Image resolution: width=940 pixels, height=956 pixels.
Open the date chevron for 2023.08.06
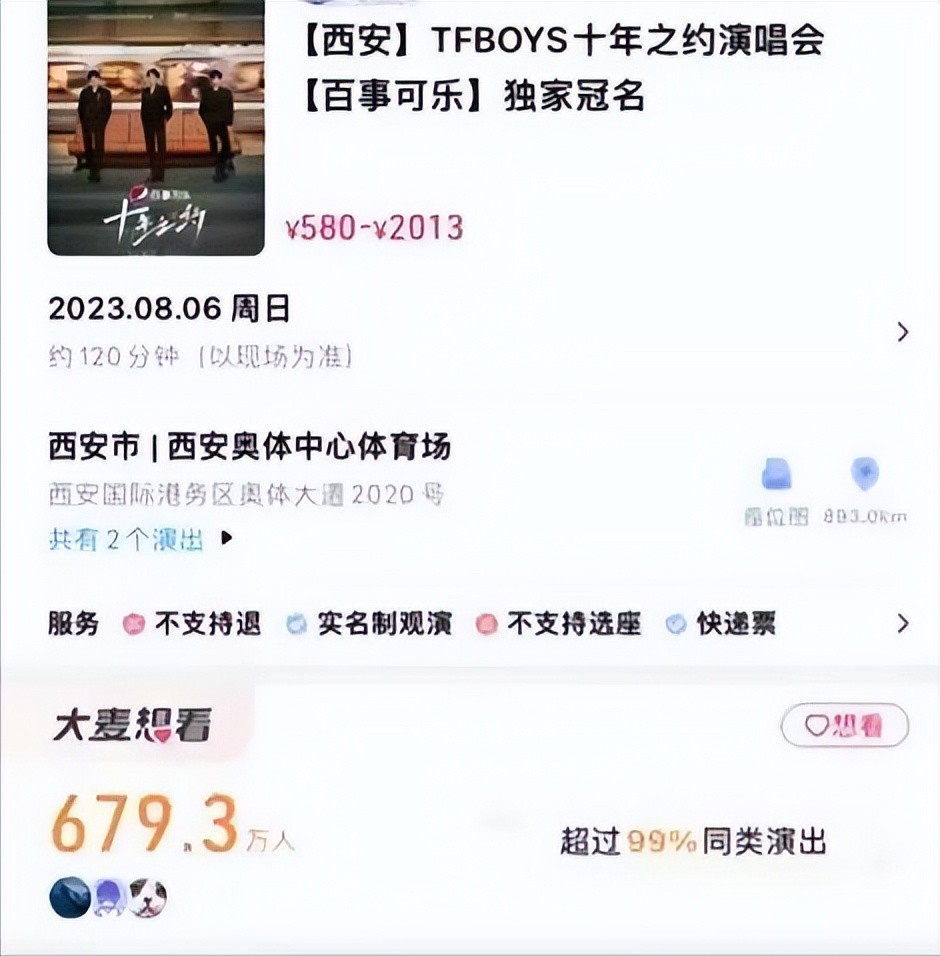point(903,332)
